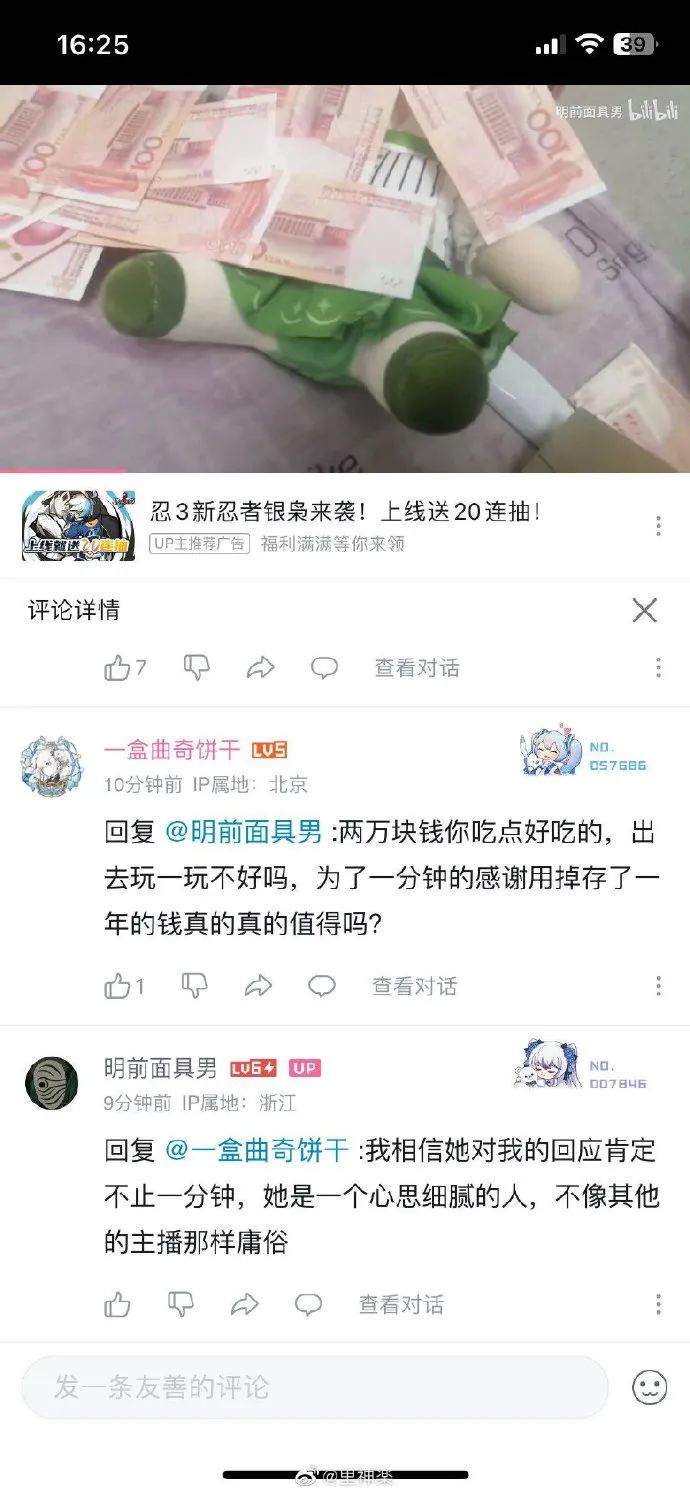
Task: Open more options for 一盒曲奇饼干's comment
Action: pyautogui.click(x=658, y=986)
